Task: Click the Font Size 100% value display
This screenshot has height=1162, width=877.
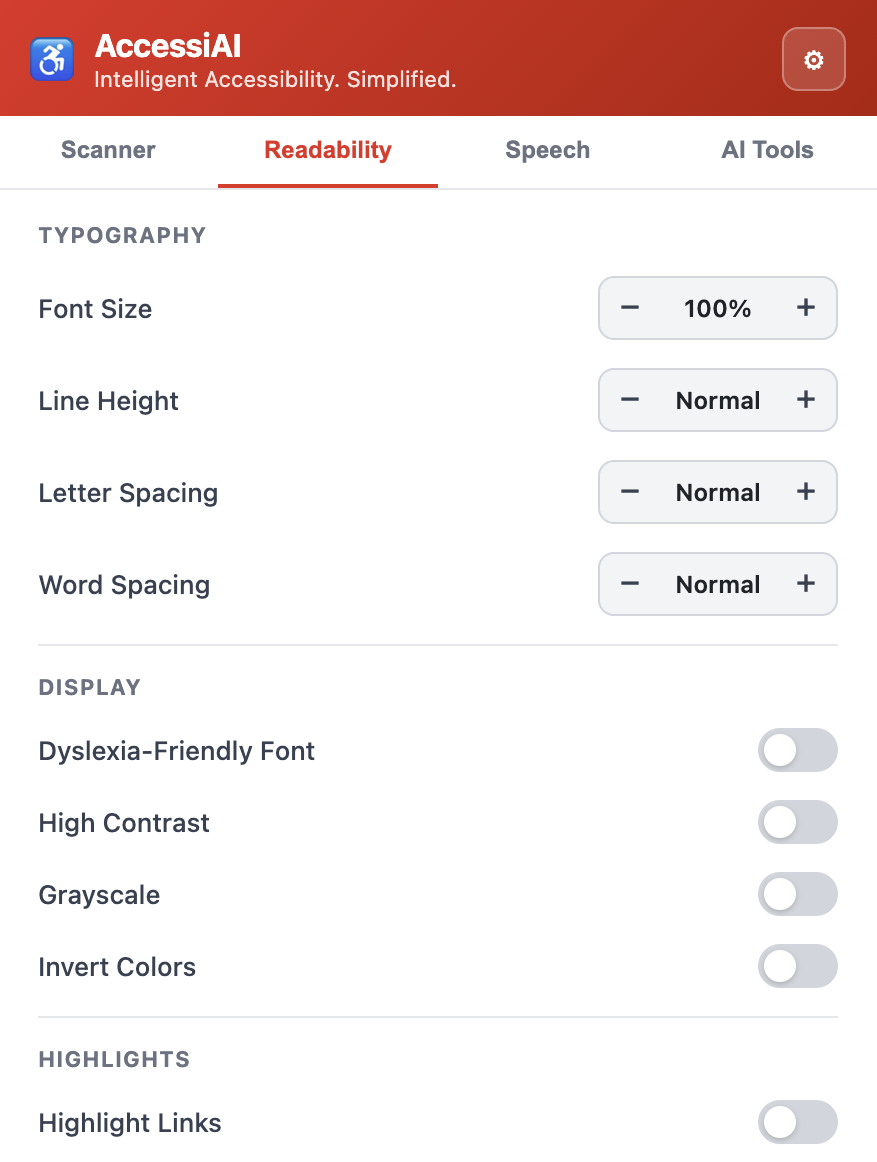Action: pyautogui.click(x=717, y=308)
